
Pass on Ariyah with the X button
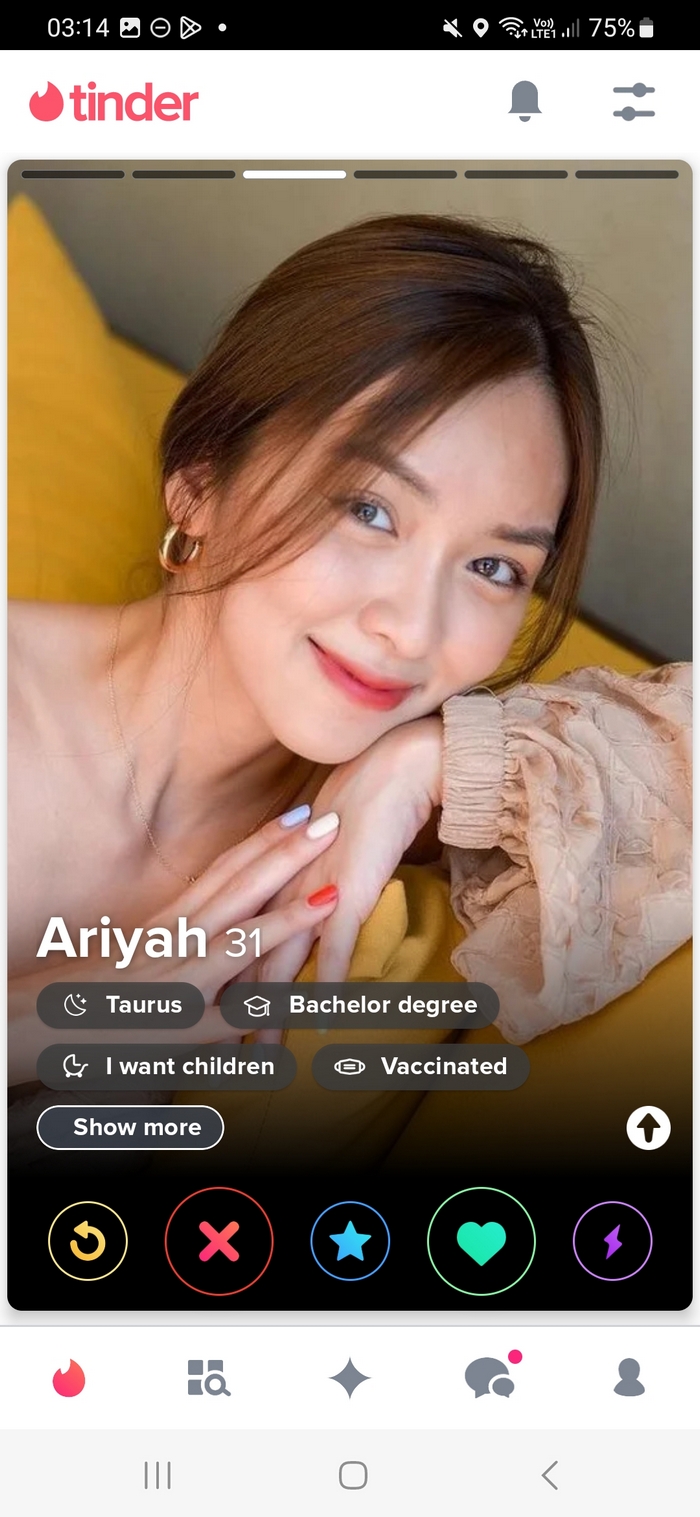tap(219, 1241)
